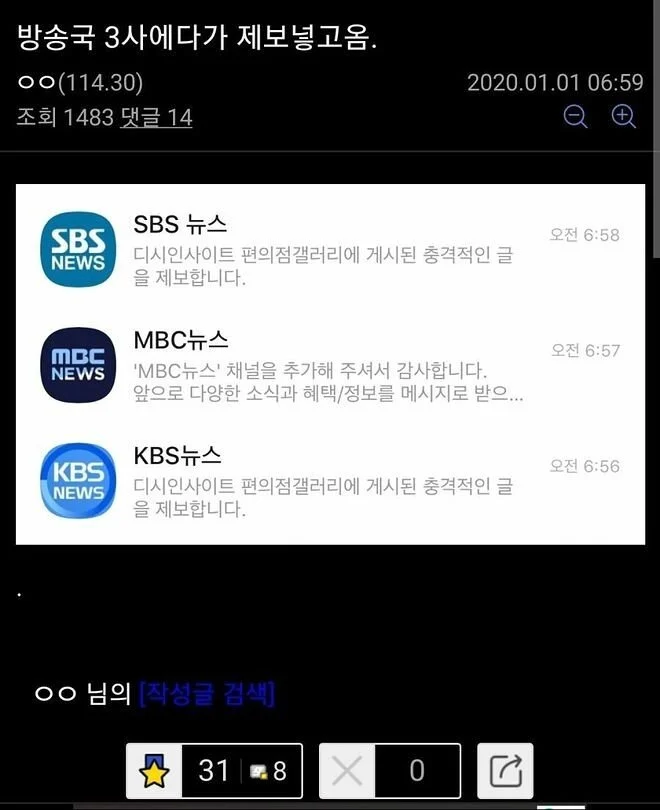Open 작성글 검색 for this author
660x810 pixels.
(207, 693)
